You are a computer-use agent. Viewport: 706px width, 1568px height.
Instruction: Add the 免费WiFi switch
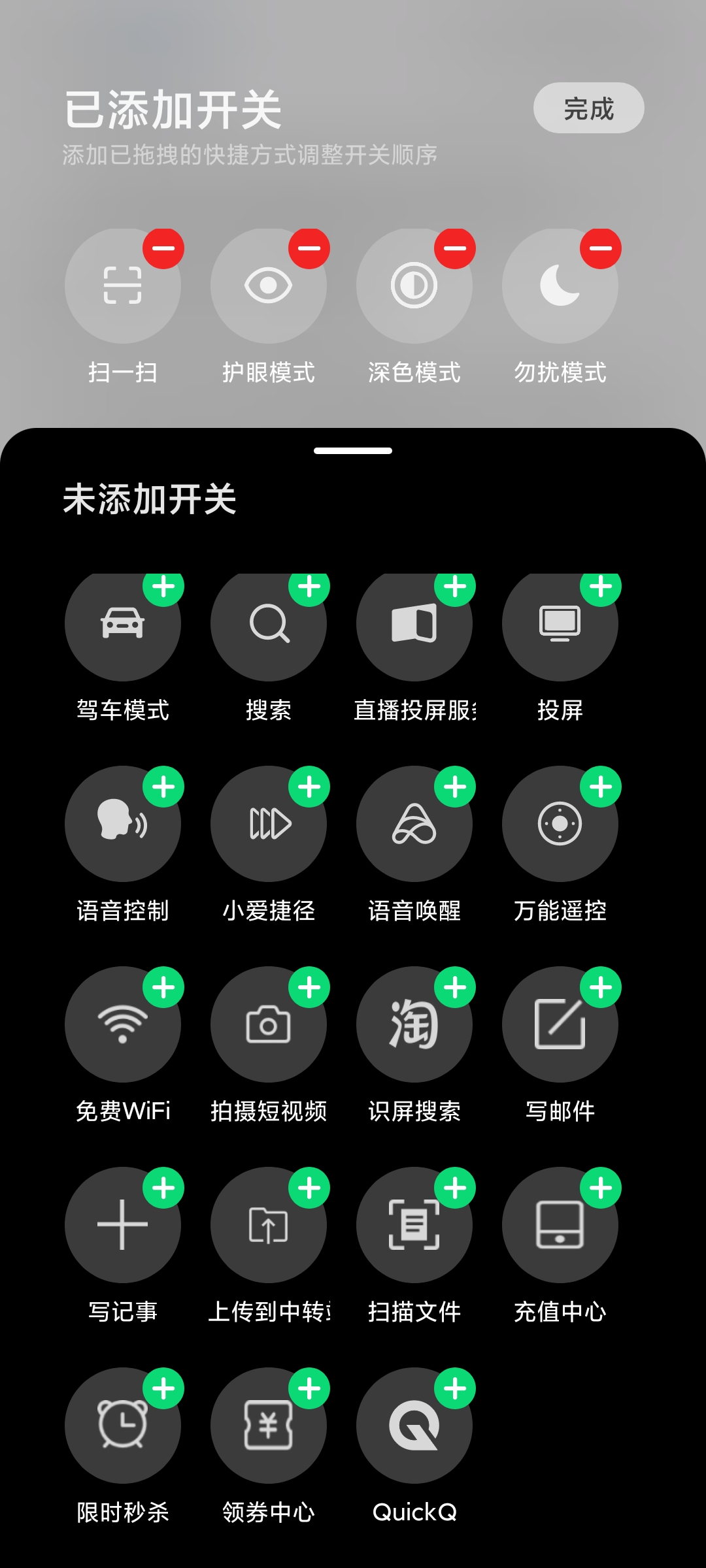(x=163, y=987)
